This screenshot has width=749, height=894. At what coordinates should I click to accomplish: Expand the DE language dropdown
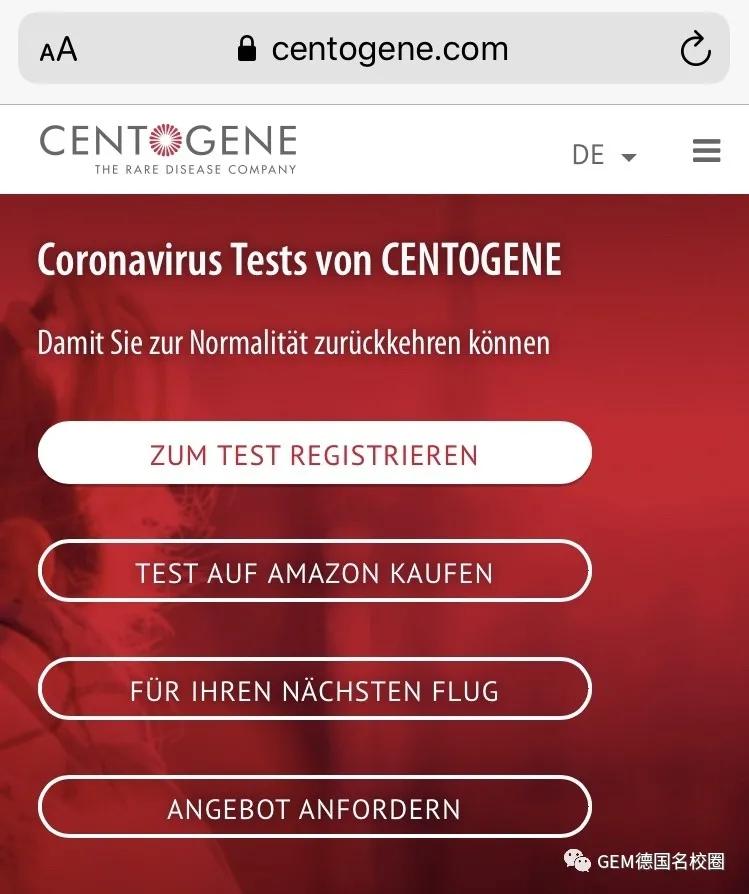604,155
